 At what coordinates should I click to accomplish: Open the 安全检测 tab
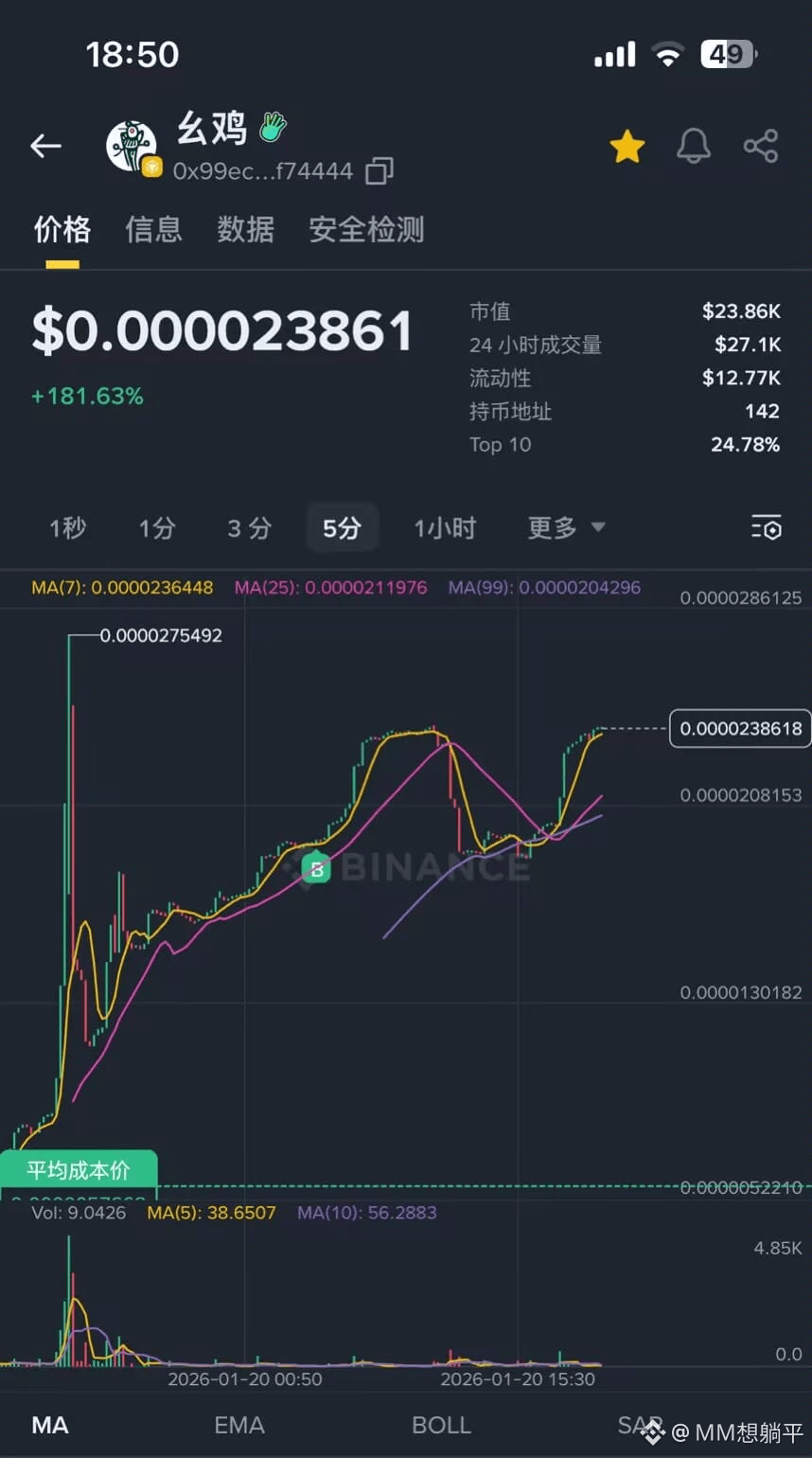point(366,229)
